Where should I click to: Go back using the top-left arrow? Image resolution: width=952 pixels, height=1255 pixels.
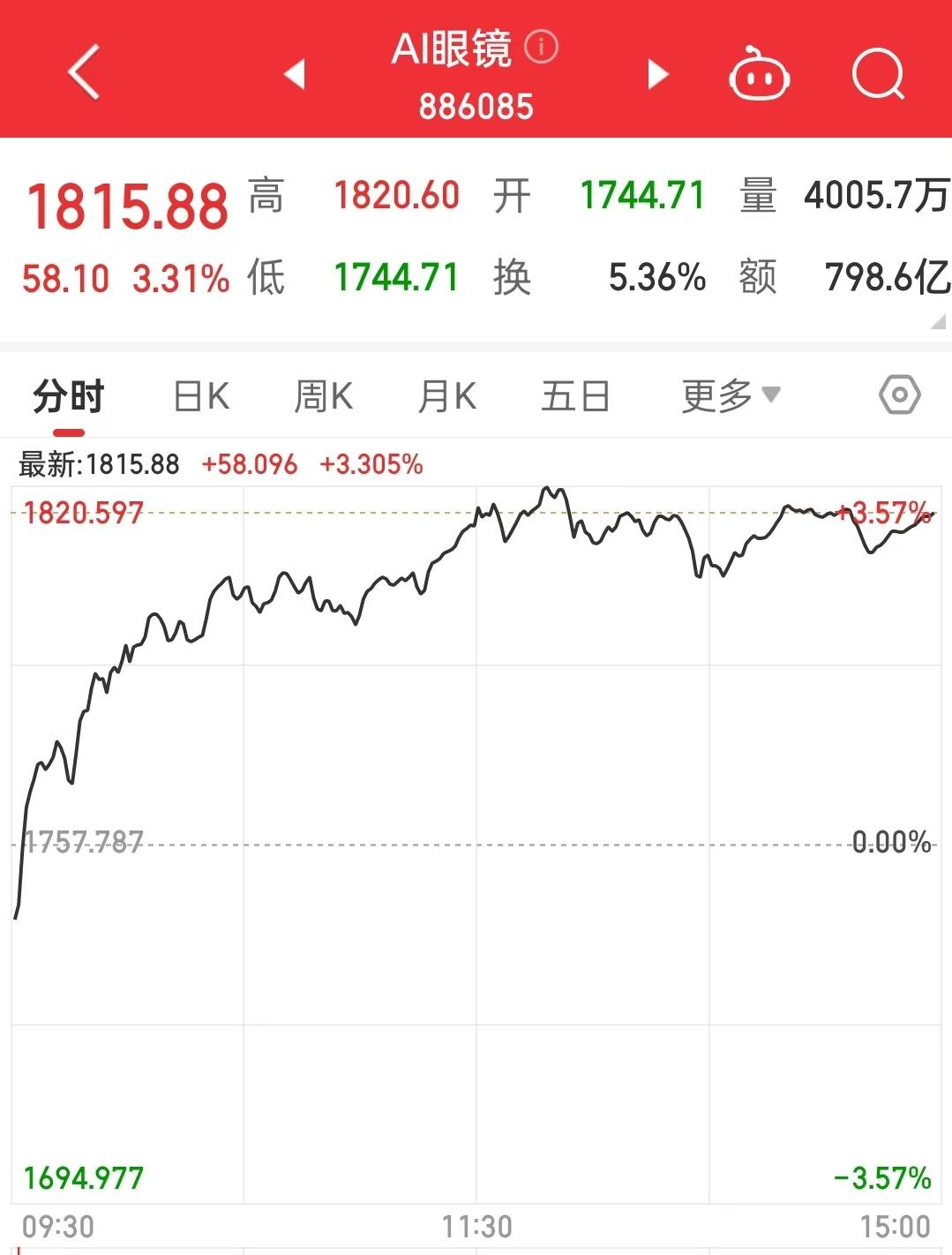coord(84,72)
